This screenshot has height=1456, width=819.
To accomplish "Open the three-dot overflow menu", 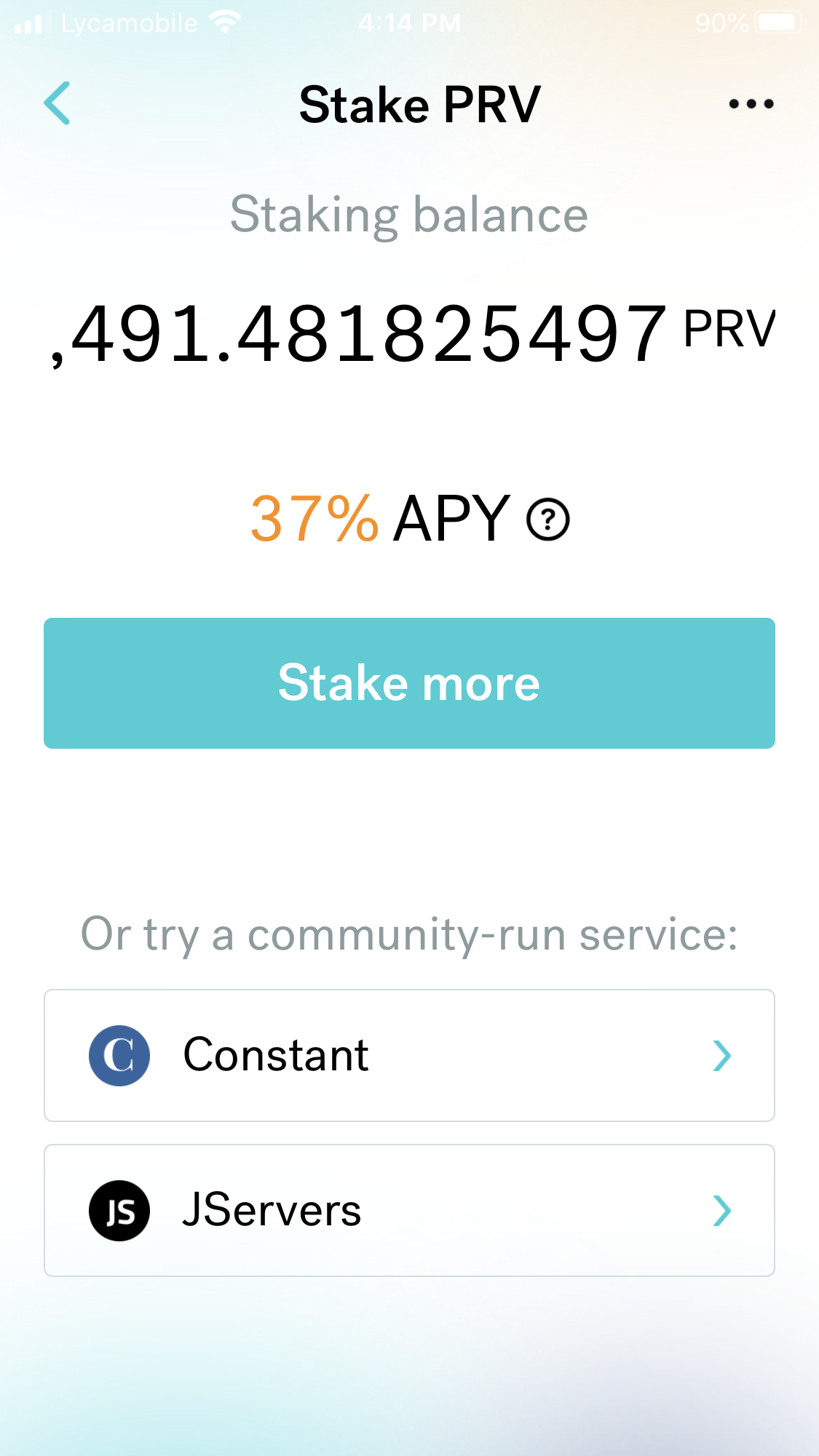I will (x=751, y=104).
